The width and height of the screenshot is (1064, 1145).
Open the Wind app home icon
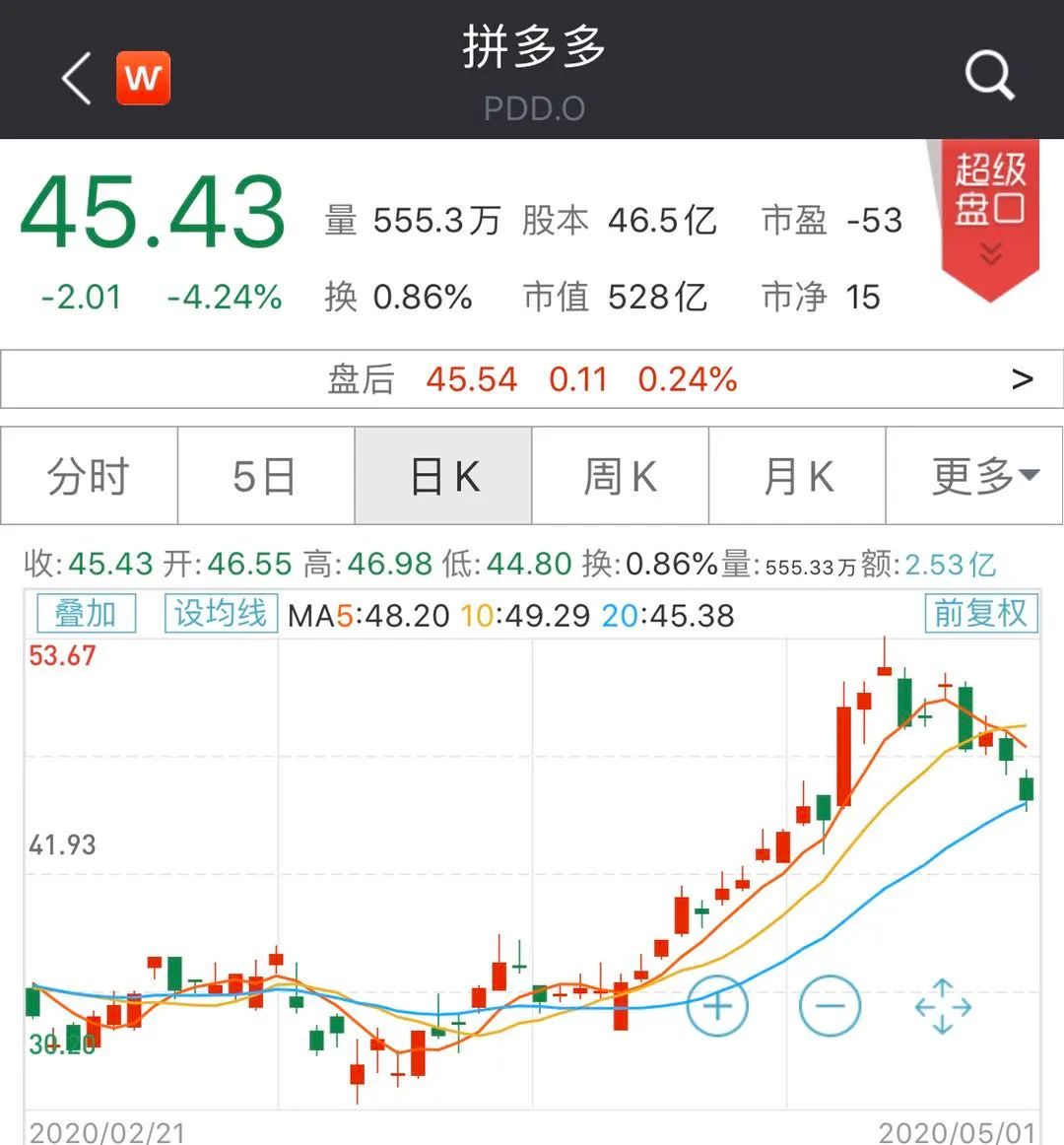coord(143,79)
